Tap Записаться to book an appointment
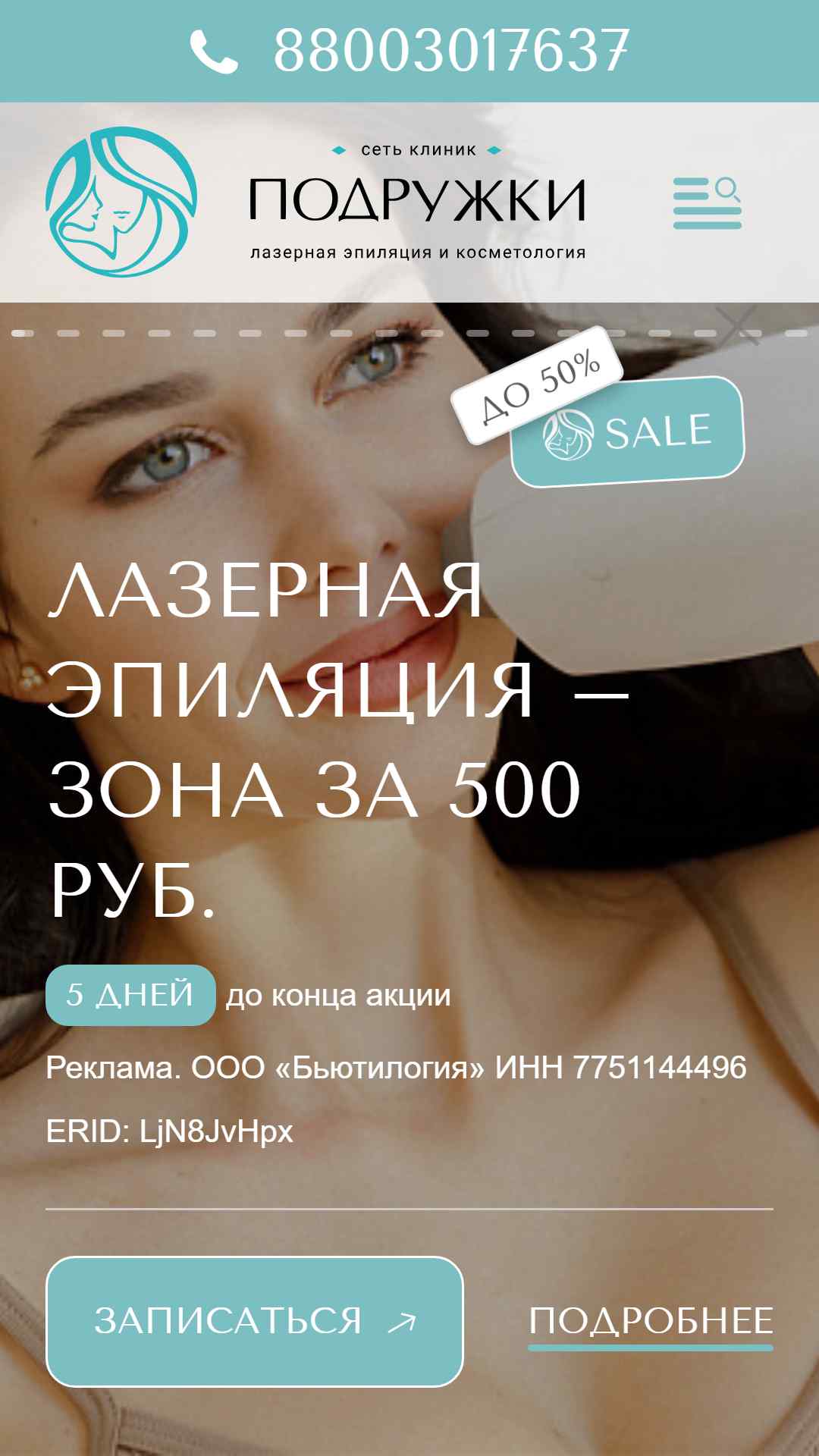819x1456 pixels. [255, 1321]
